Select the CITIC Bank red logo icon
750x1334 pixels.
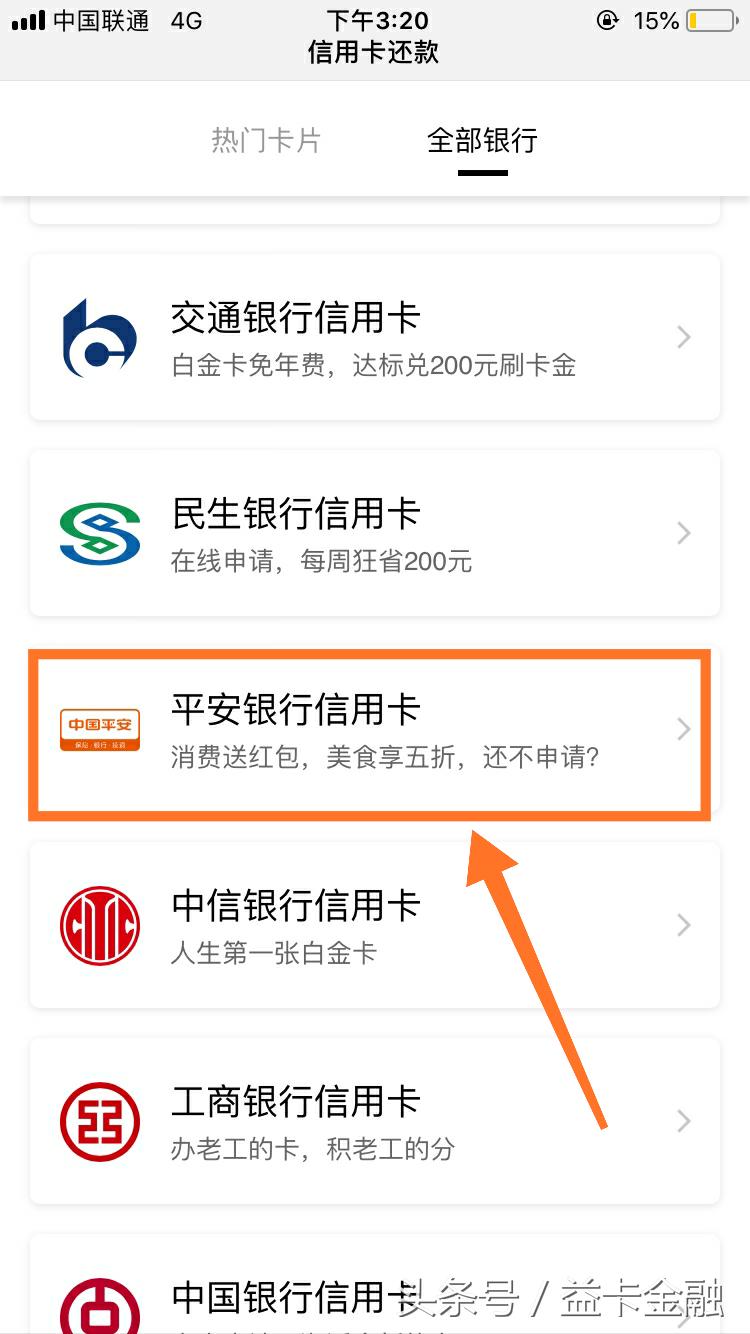(x=100, y=925)
